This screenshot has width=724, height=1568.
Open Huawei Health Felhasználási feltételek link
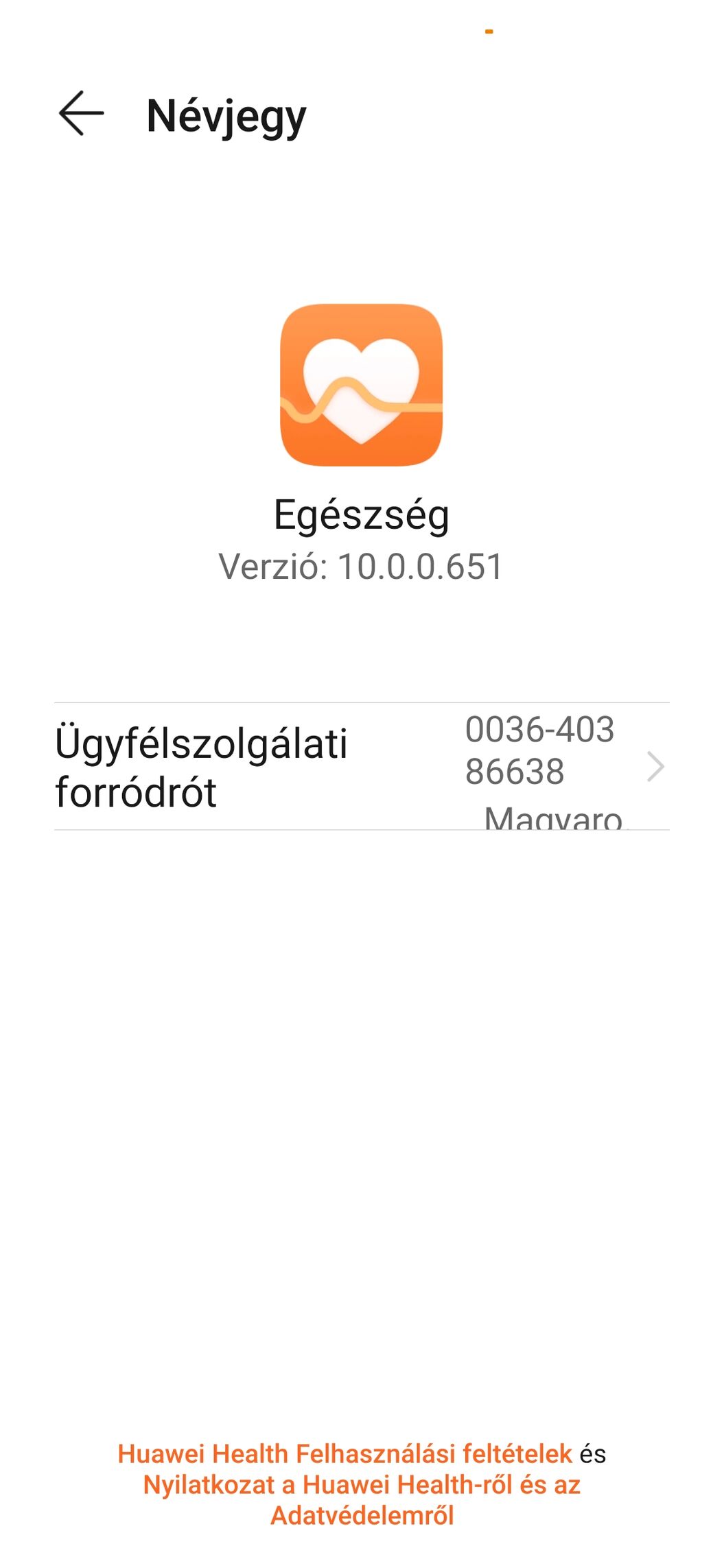pyautogui.click(x=345, y=1453)
